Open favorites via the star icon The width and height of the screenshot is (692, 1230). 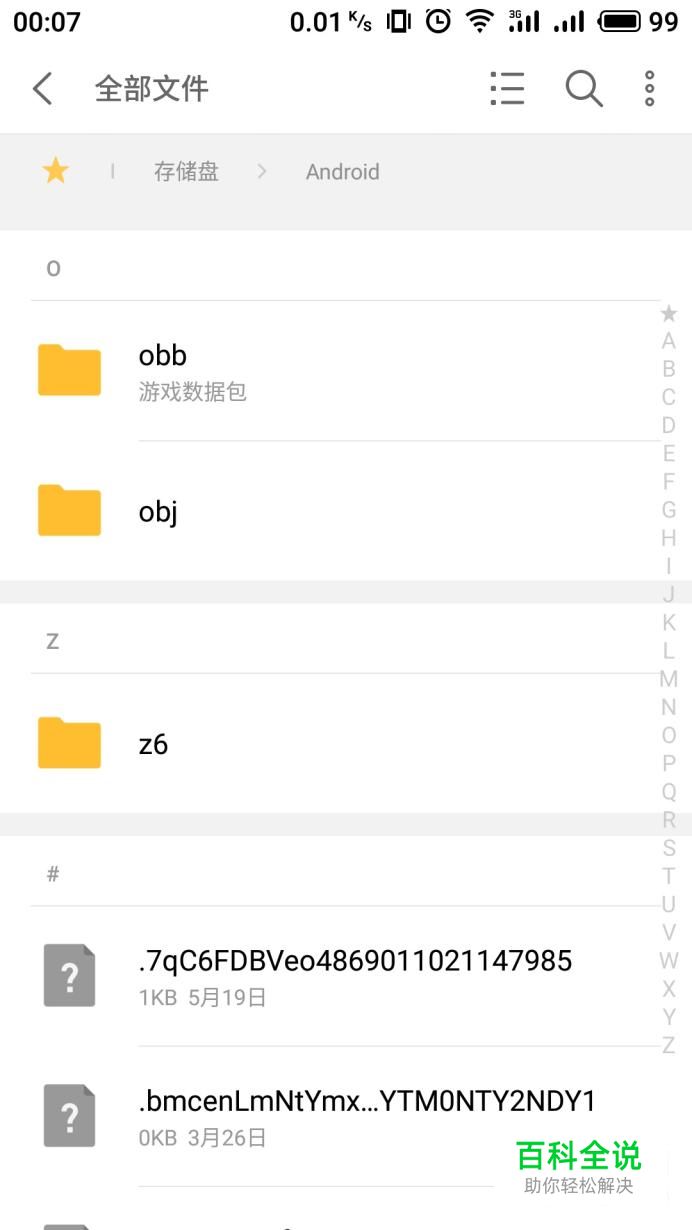55,171
